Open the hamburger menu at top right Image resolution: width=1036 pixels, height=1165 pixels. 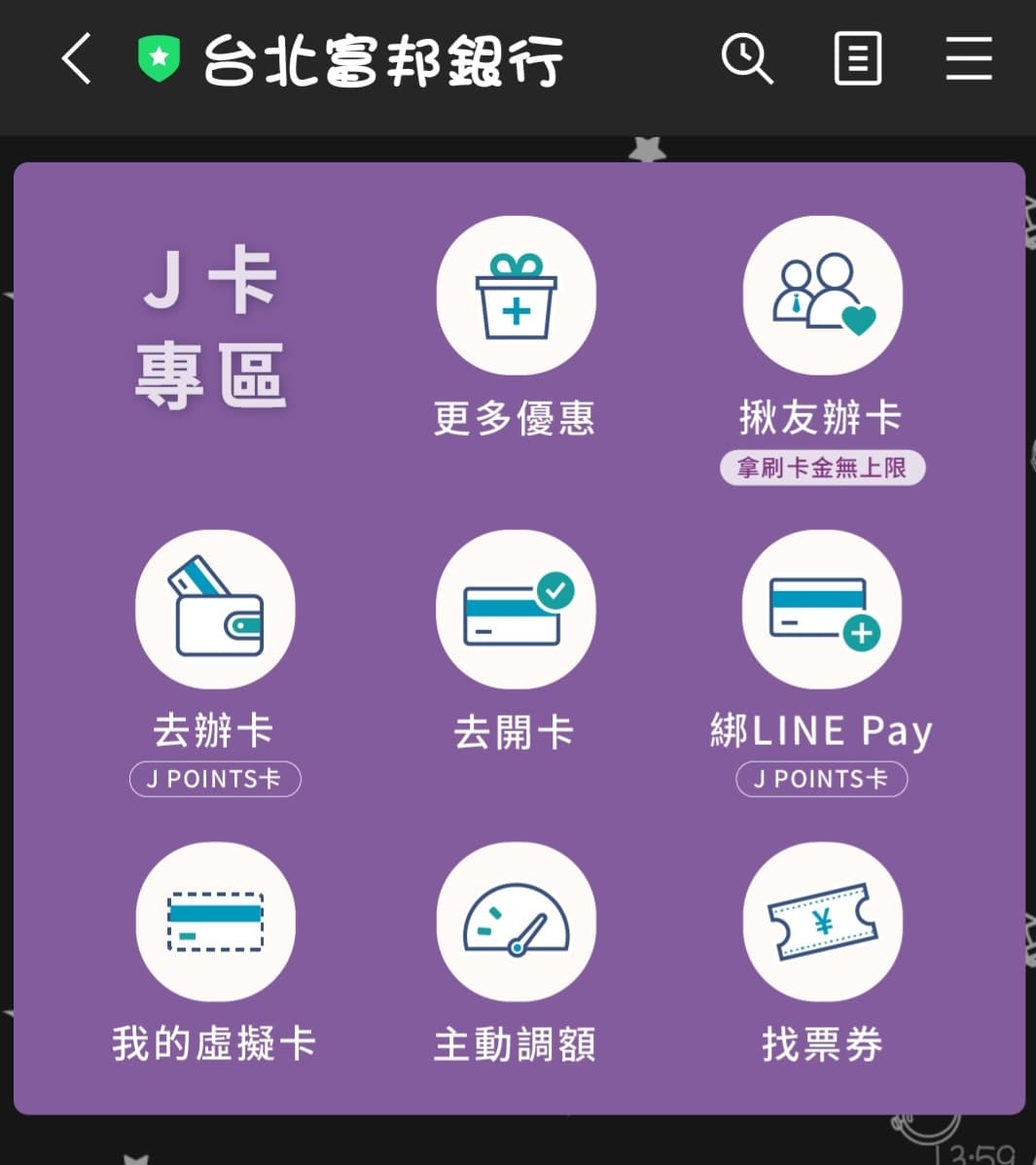click(x=968, y=60)
